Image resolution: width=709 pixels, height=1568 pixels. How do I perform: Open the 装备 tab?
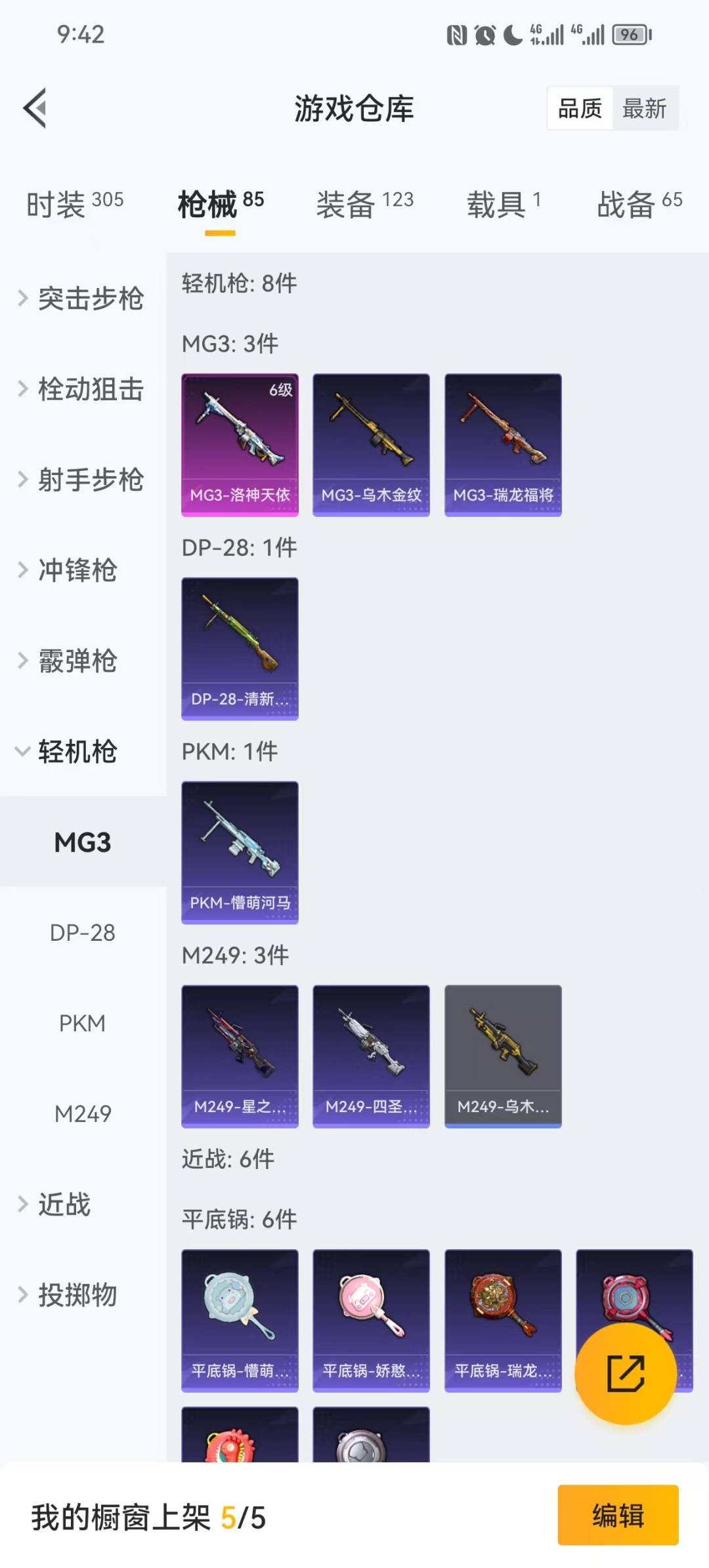click(x=364, y=203)
